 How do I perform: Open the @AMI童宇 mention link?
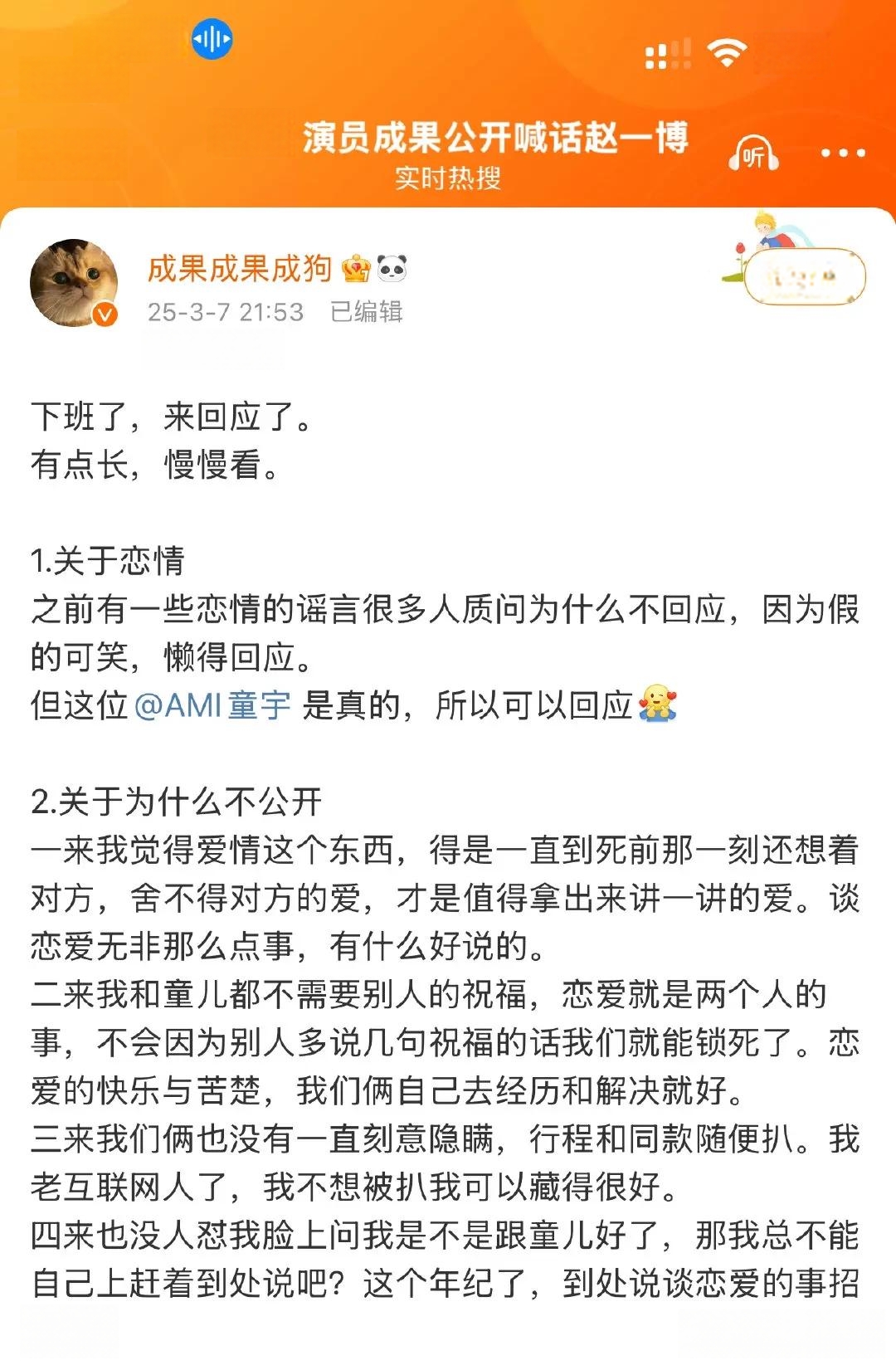pos(212,705)
